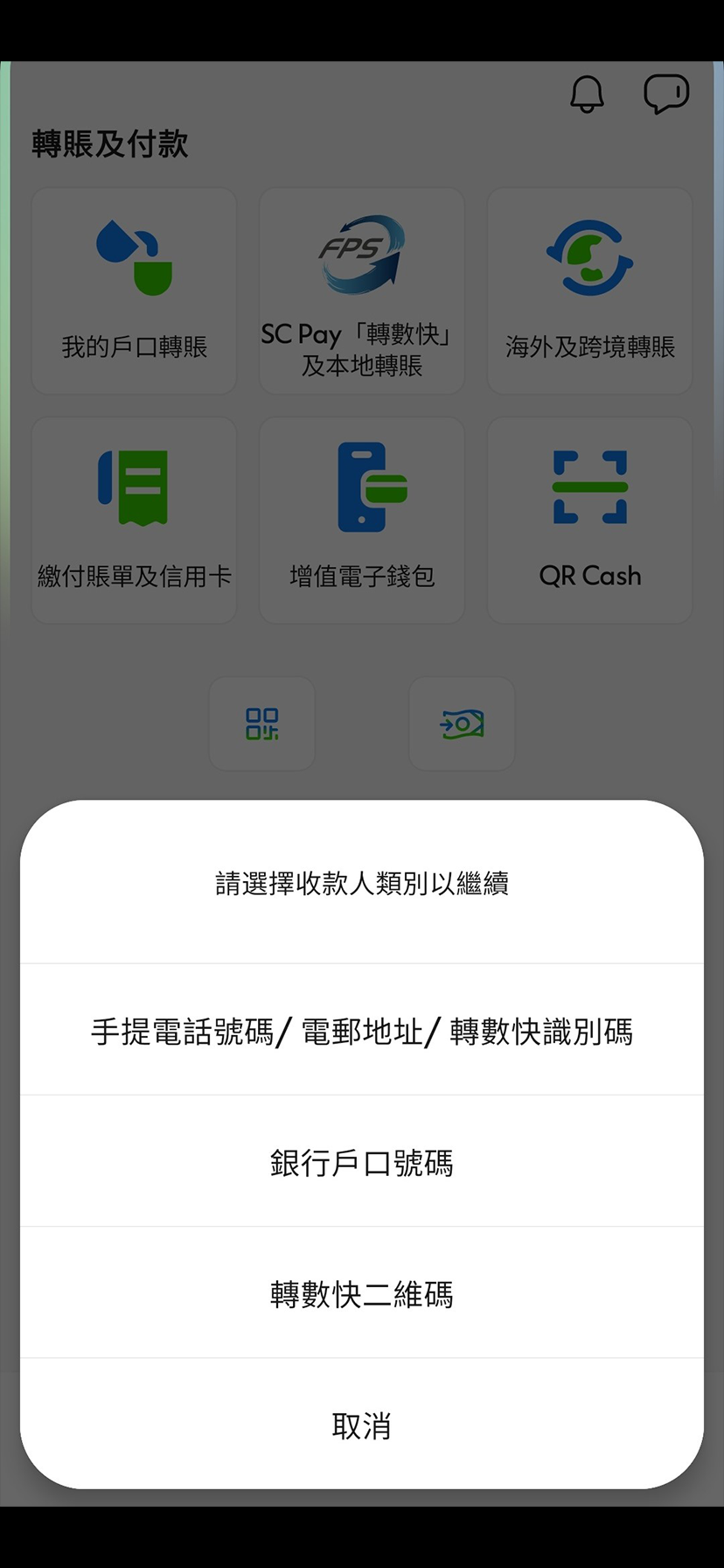724x1568 pixels.
Task: Select SC Pay 轉數快 FPS transfer
Action: pos(361,290)
